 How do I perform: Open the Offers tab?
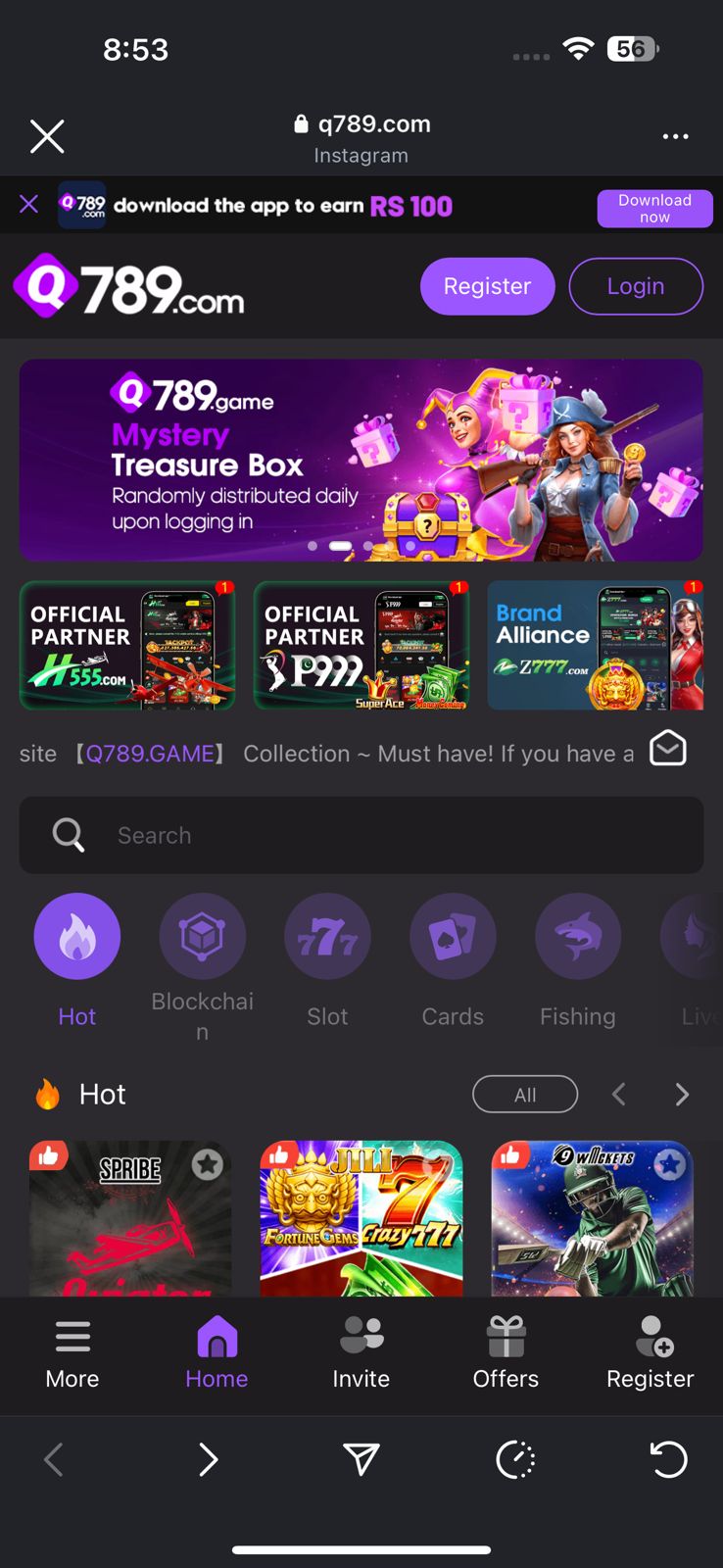coord(506,1352)
